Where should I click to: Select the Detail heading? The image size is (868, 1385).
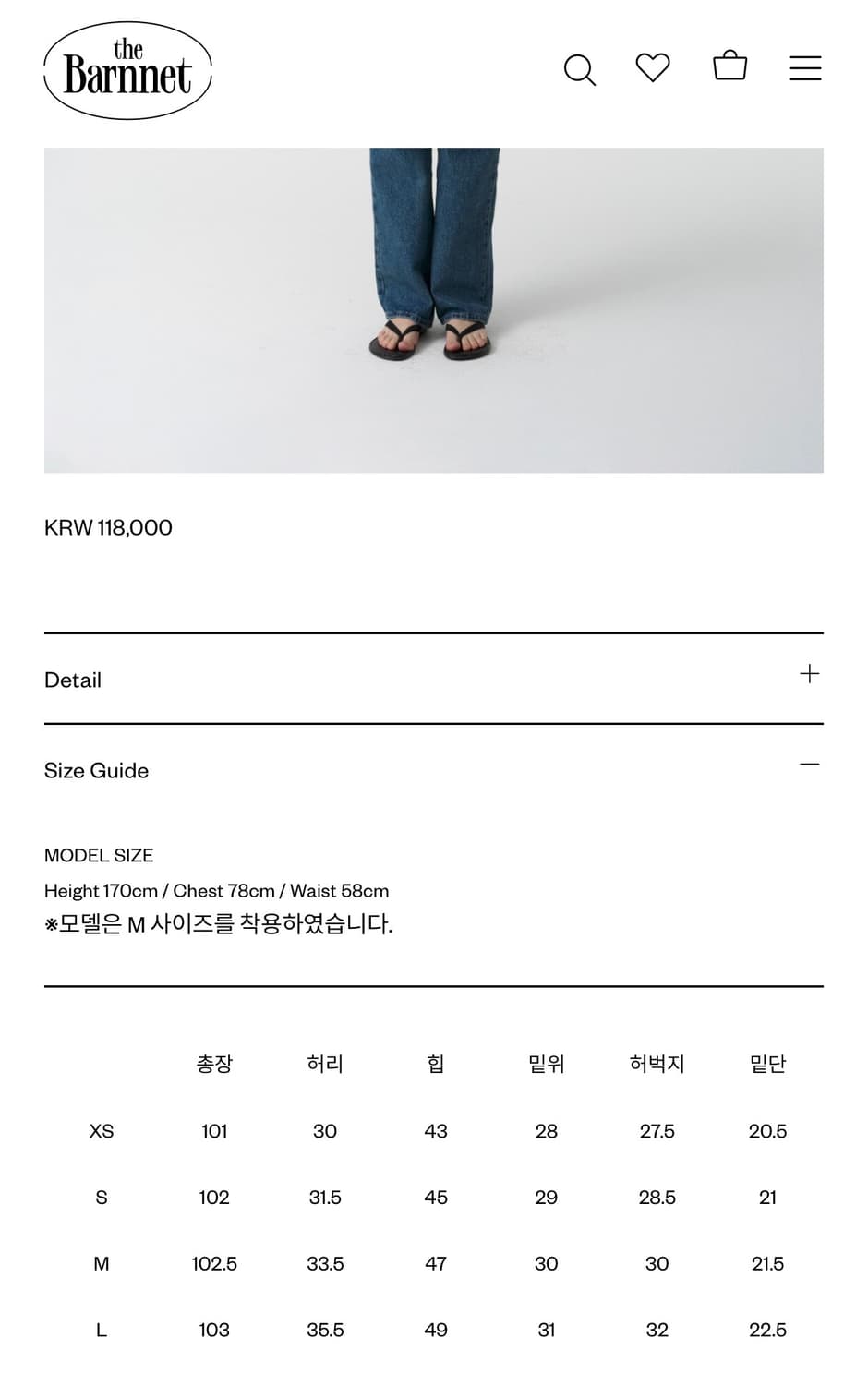(73, 680)
